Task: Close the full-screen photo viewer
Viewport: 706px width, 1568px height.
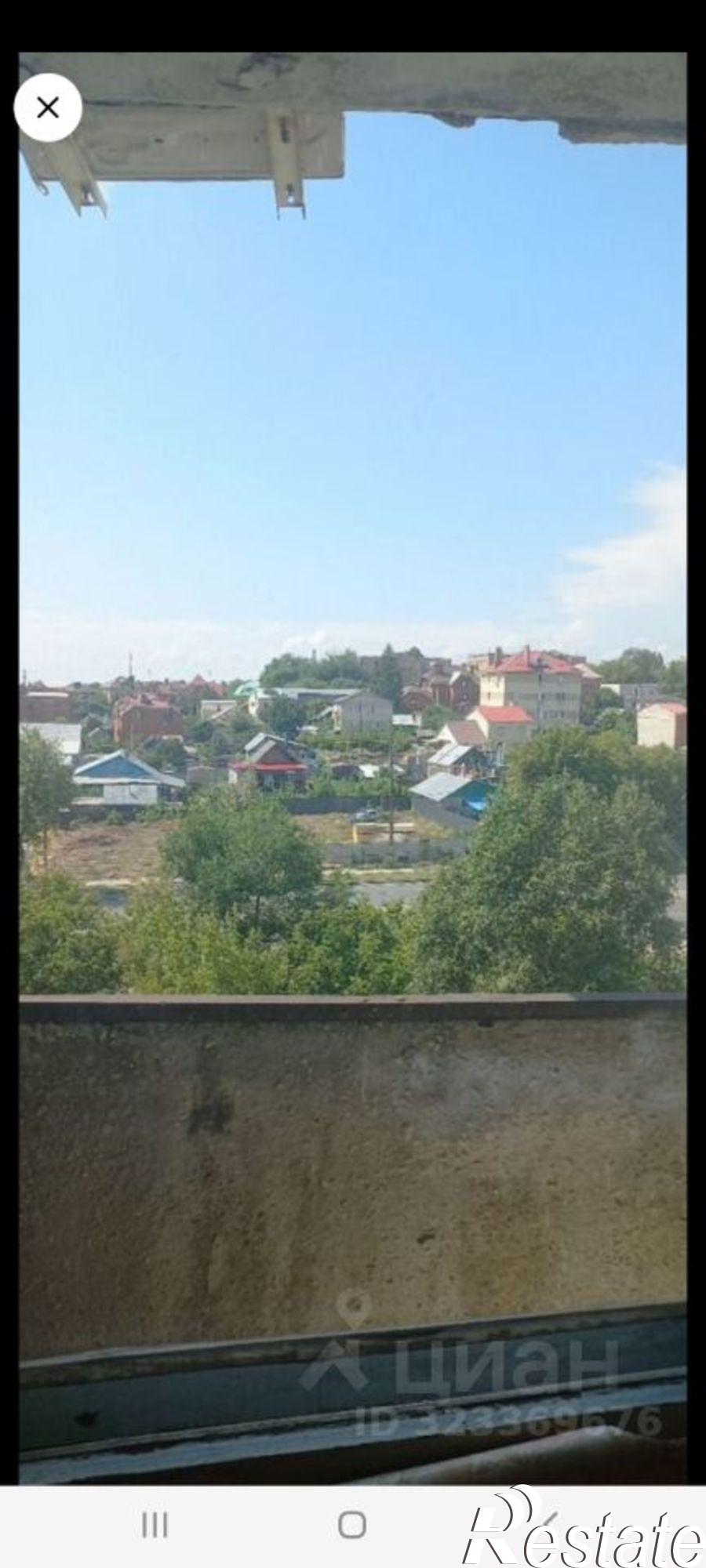Action: point(48,107)
